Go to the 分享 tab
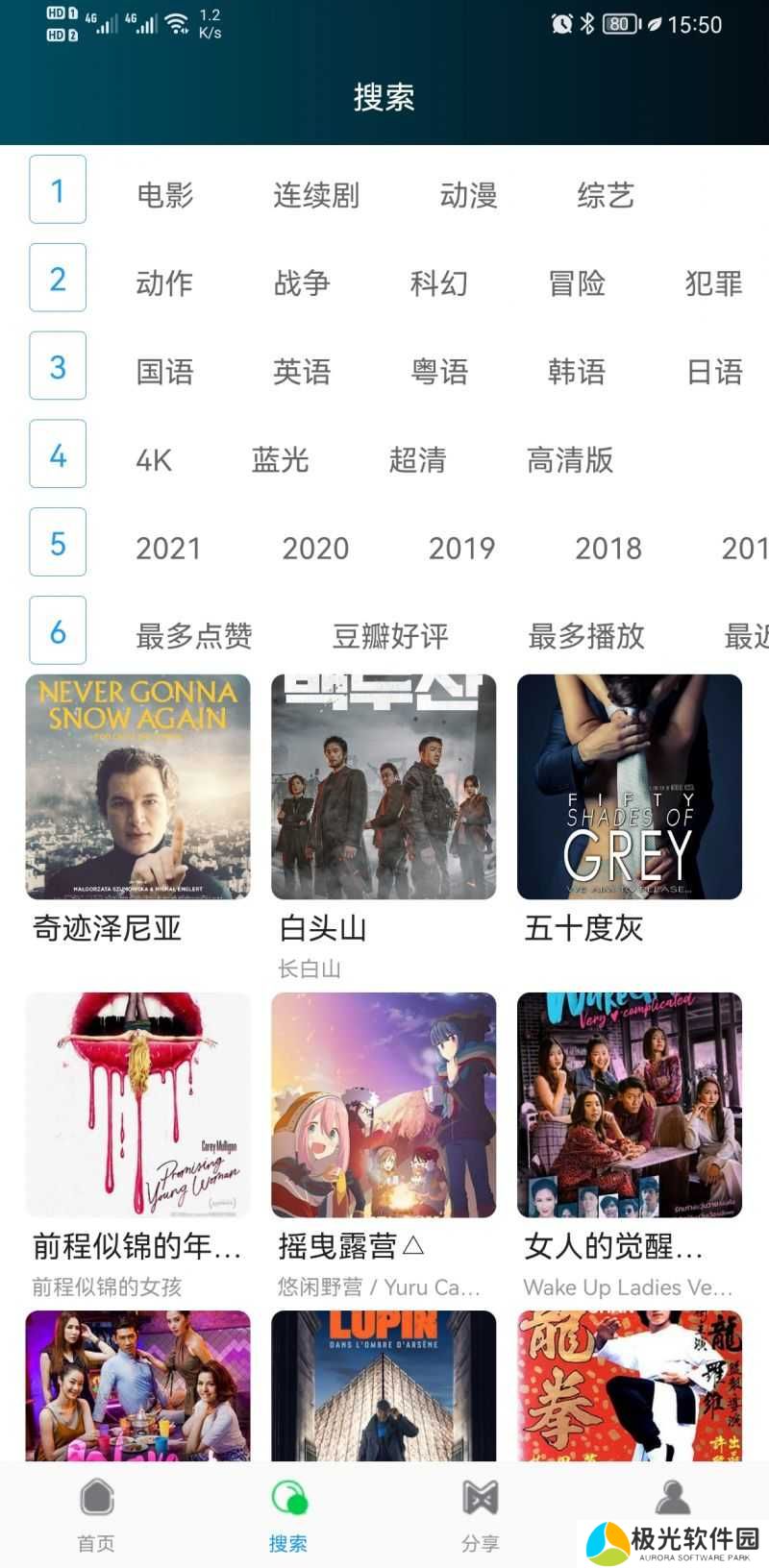The height and width of the screenshot is (1568, 769). (480, 1513)
